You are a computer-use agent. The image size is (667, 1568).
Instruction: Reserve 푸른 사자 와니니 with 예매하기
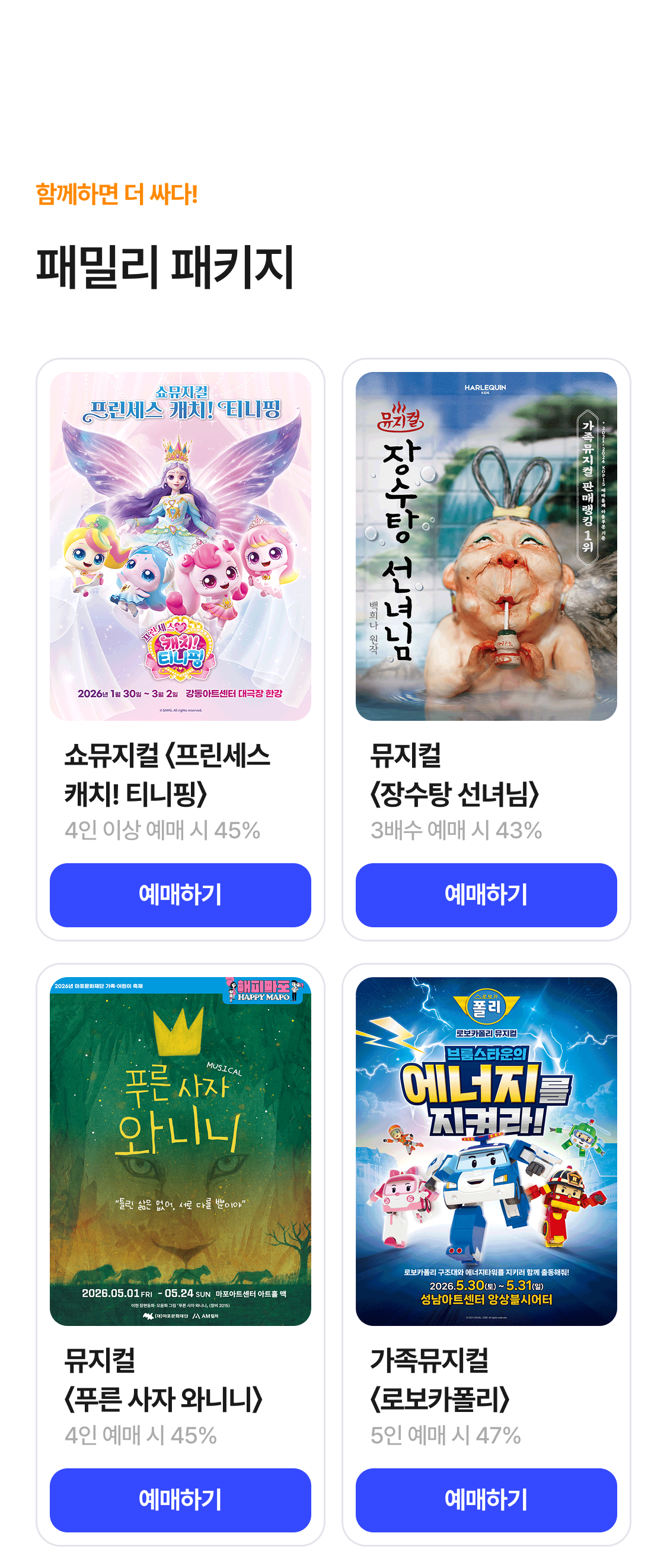(x=180, y=1499)
